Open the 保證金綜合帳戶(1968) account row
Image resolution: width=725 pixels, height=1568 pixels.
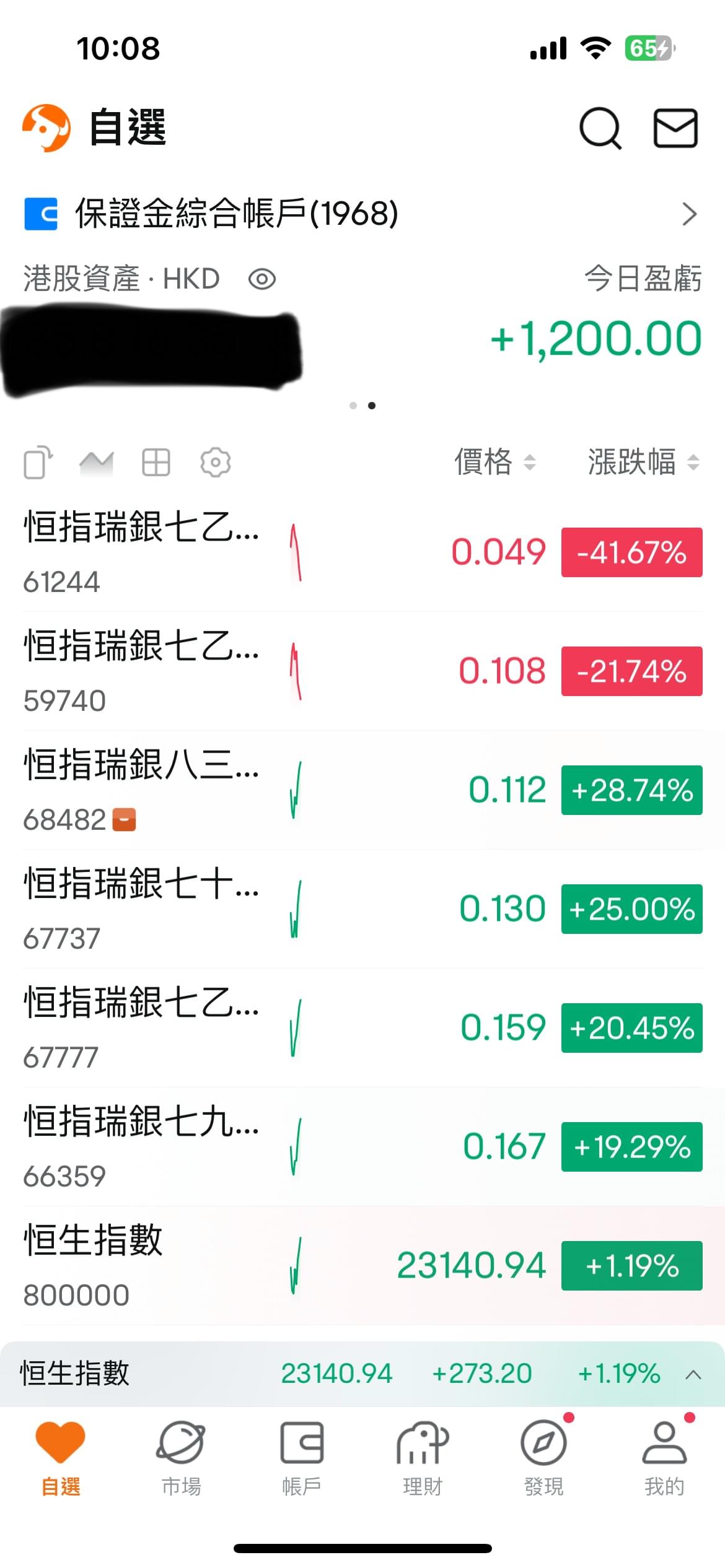[362, 214]
